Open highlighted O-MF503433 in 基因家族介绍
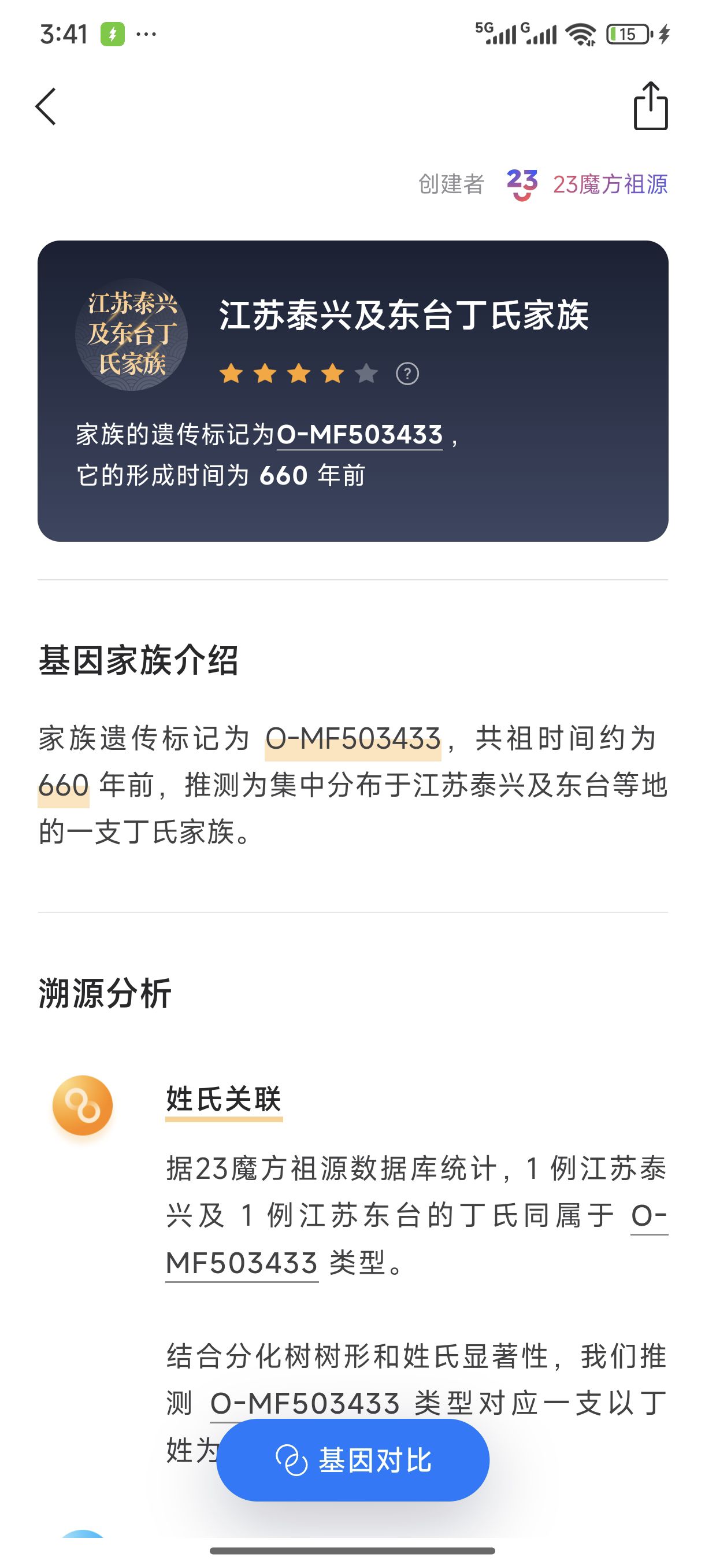Viewport: 705px width, 1568px height. (353, 739)
